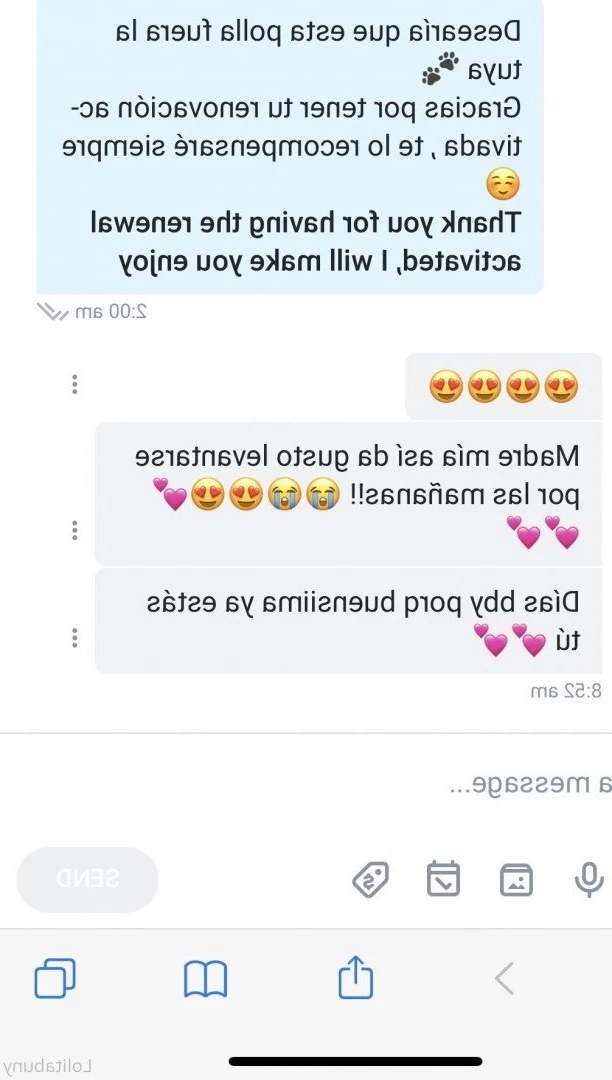This screenshot has width=612, height=1080.
Task: Open options for the heart-eyes emoji message
Action: click(74, 384)
